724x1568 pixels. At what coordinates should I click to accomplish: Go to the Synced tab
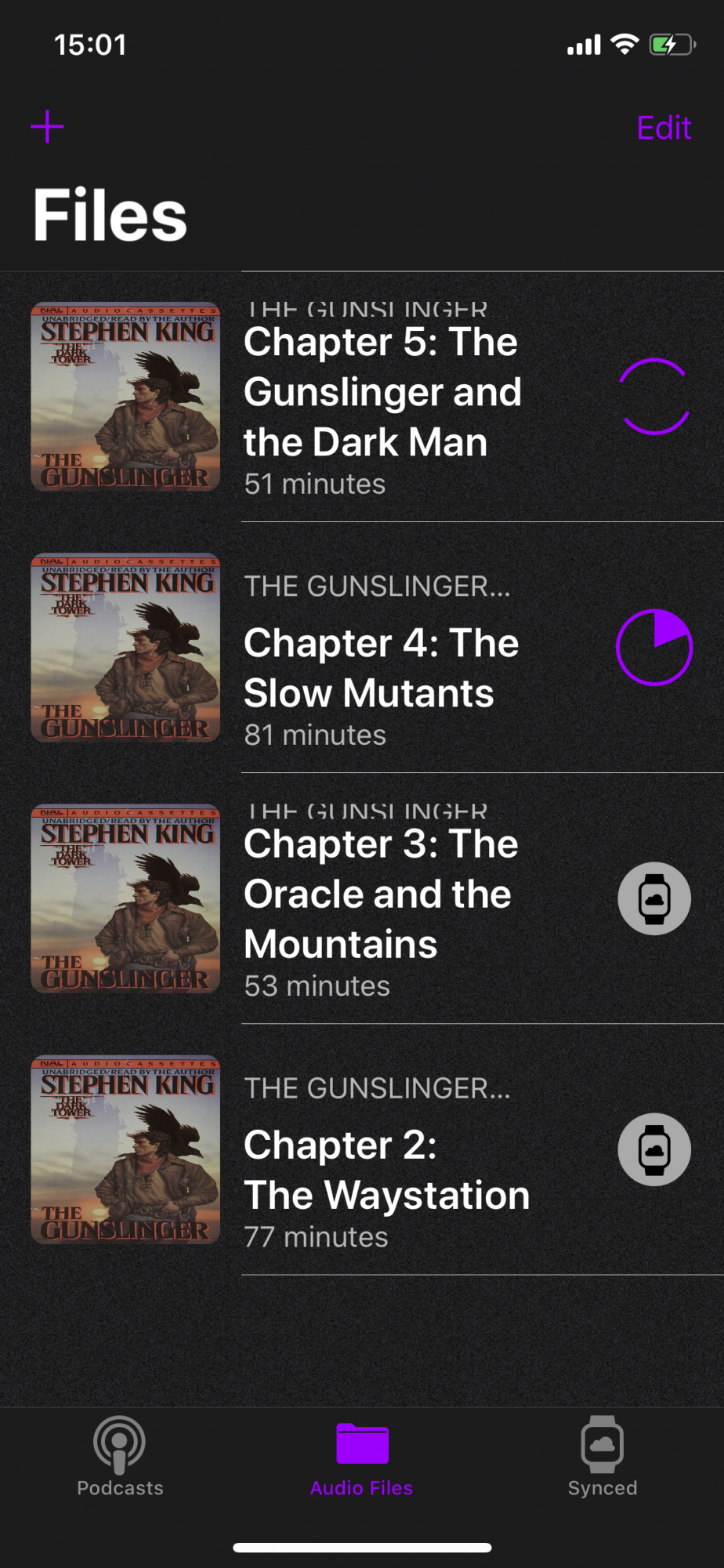(x=602, y=1457)
